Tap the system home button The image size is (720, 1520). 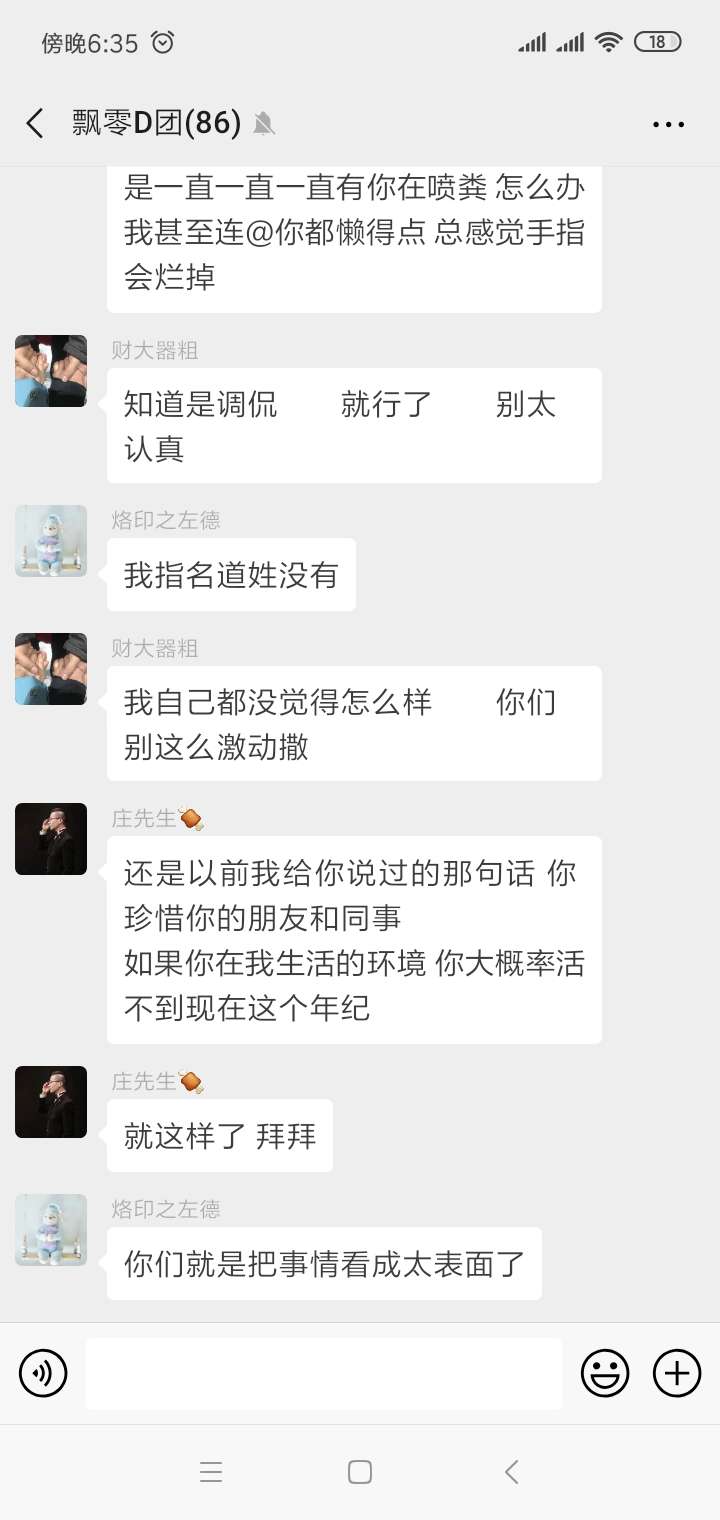[x=360, y=1472]
